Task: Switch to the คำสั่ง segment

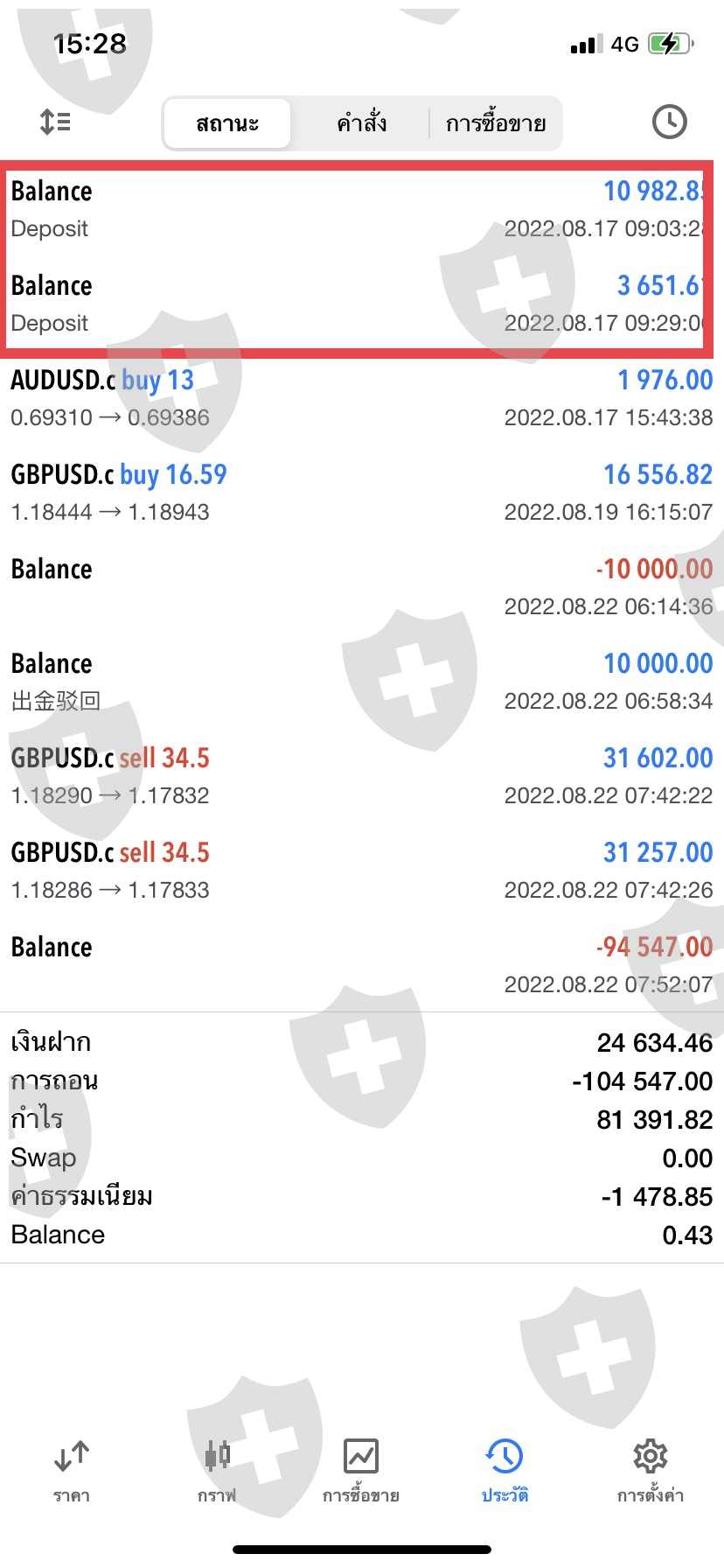Action: click(361, 123)
